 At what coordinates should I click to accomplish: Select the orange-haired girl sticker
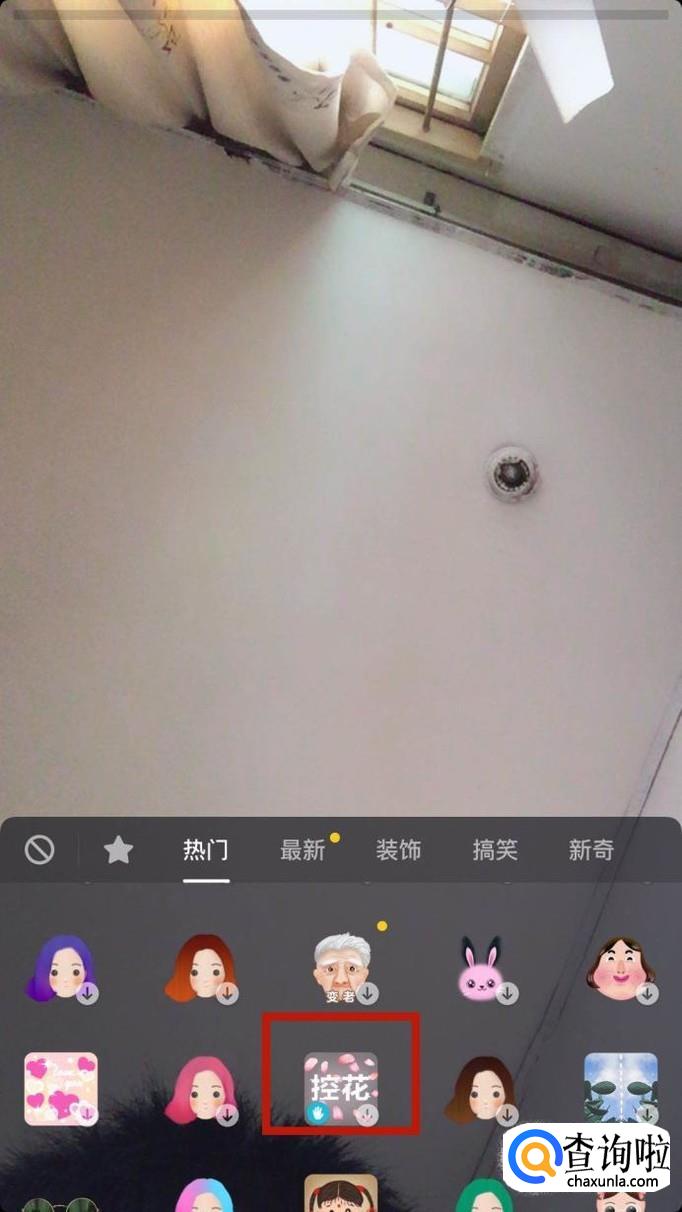(201, 969)
